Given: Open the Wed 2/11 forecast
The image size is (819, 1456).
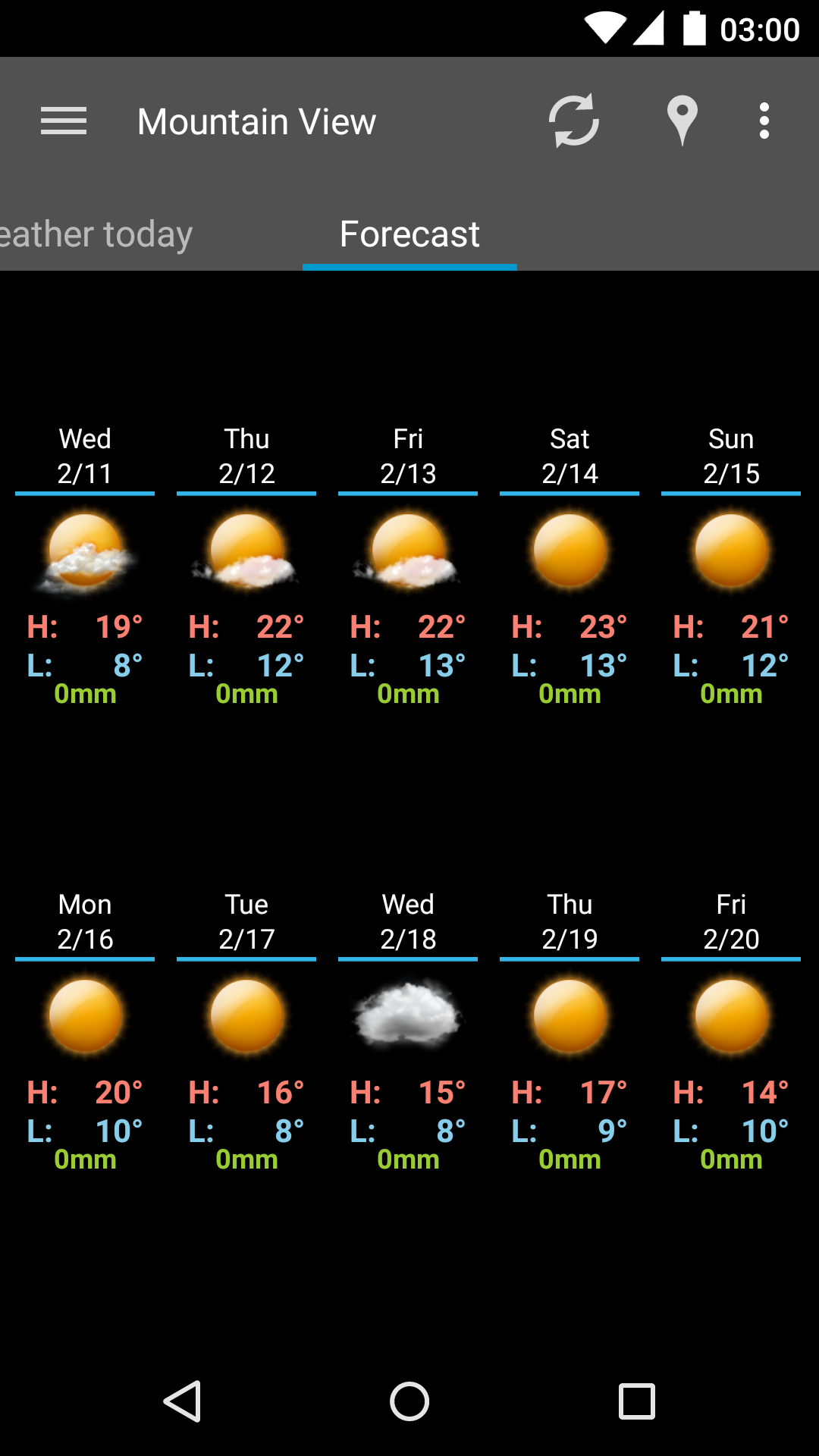Looking at the screenshot, I should 85,565.
